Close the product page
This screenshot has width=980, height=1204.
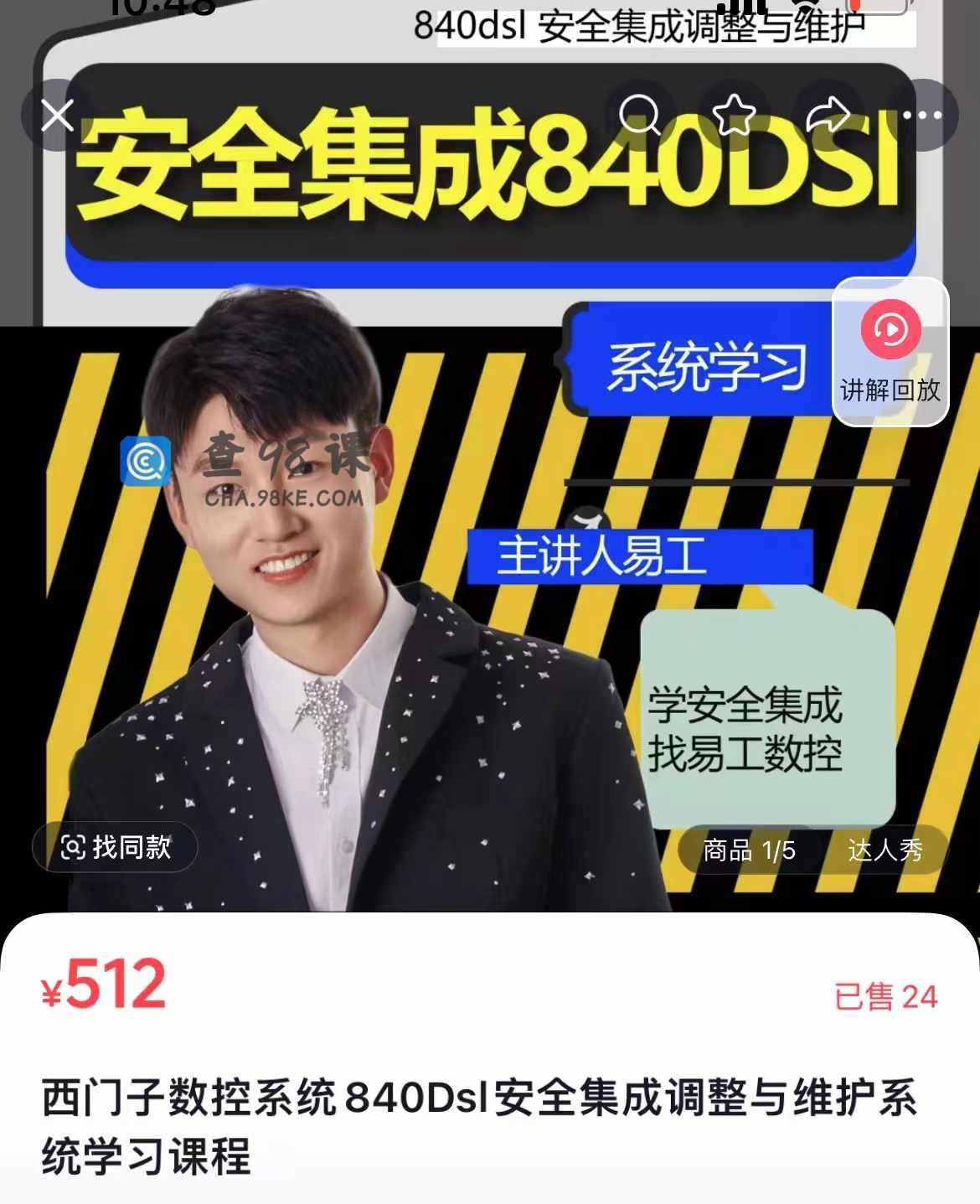[x=57, y=116]
